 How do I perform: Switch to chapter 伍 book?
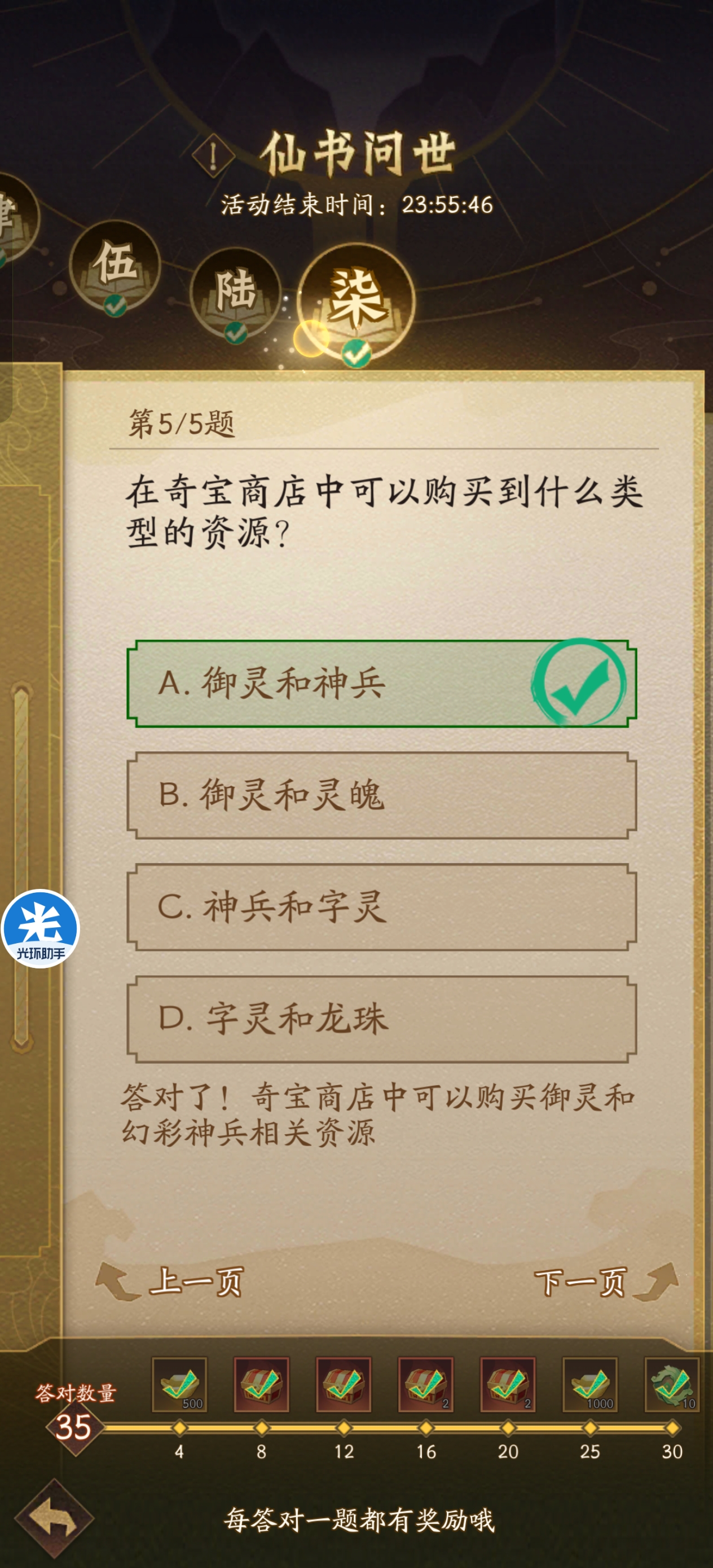(x=115, y=266)
